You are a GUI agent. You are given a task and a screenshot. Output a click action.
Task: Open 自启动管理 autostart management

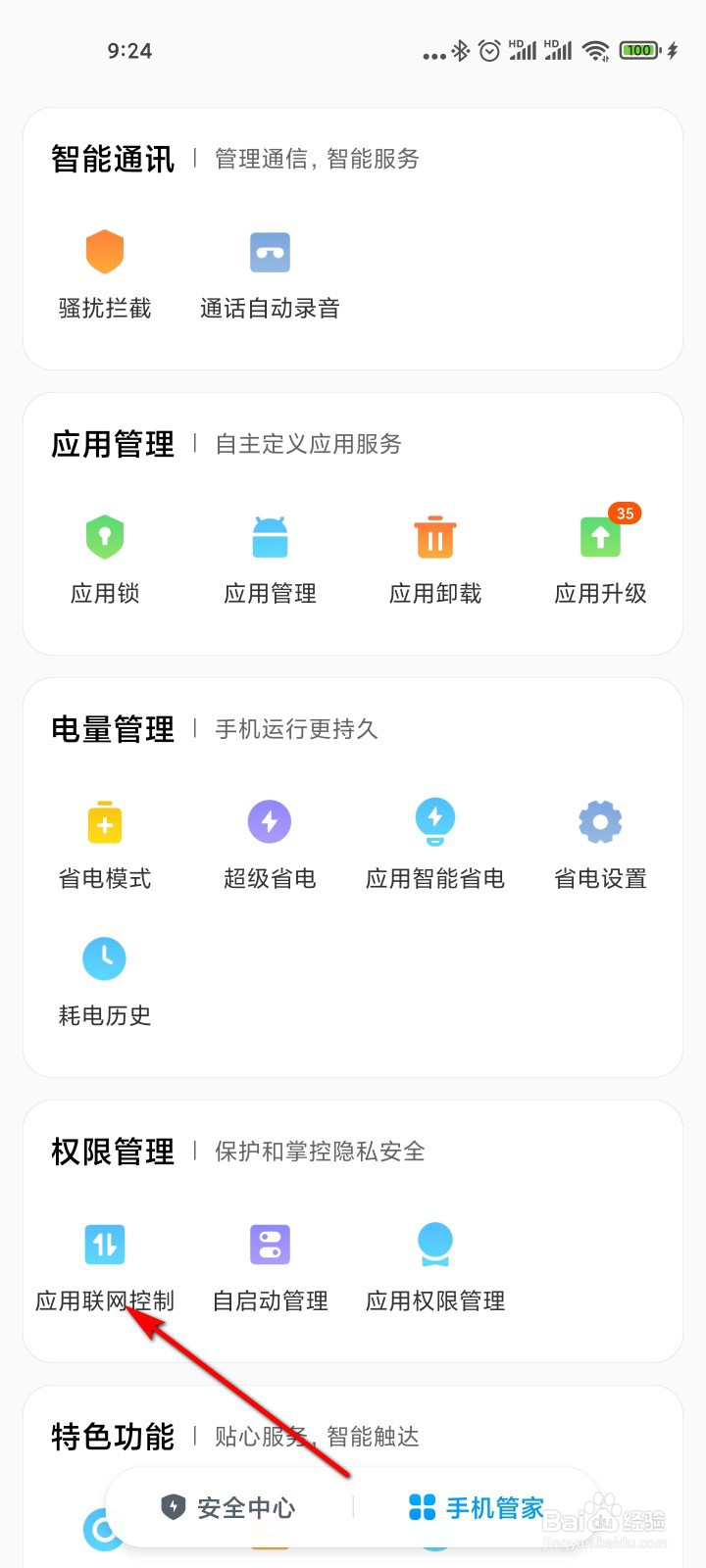(270, 1268)
